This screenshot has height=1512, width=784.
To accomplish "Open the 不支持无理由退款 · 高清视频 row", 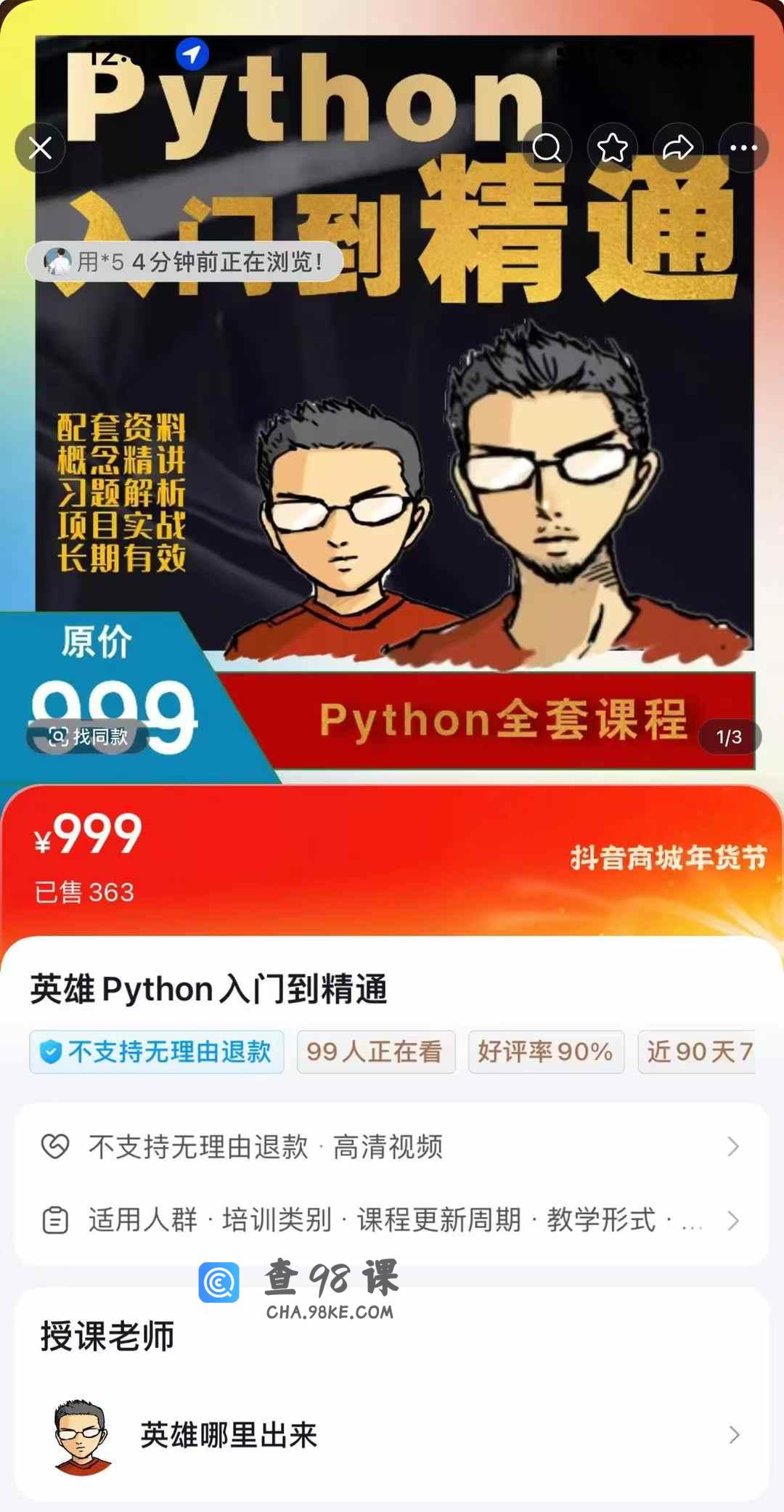I will tap(392, 1147).
